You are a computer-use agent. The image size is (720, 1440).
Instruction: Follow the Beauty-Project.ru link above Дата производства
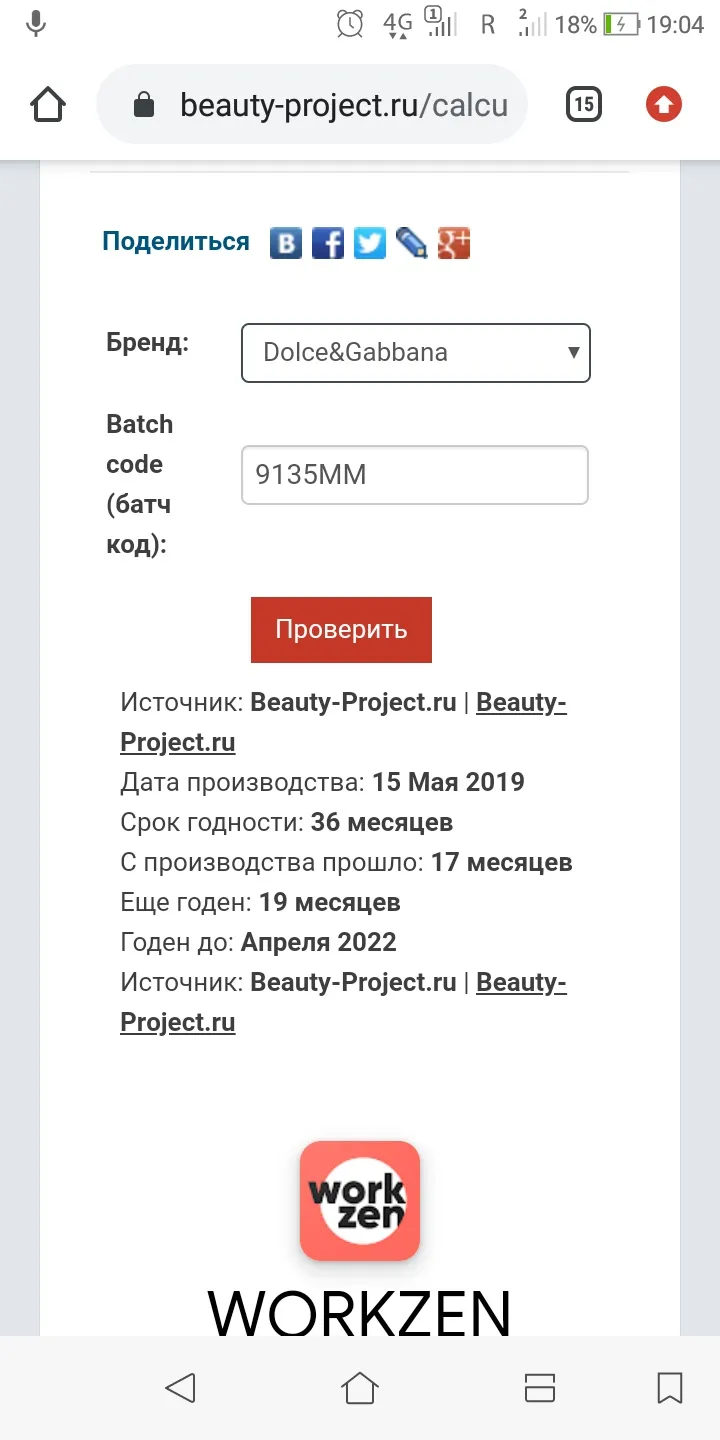(343, 722)
